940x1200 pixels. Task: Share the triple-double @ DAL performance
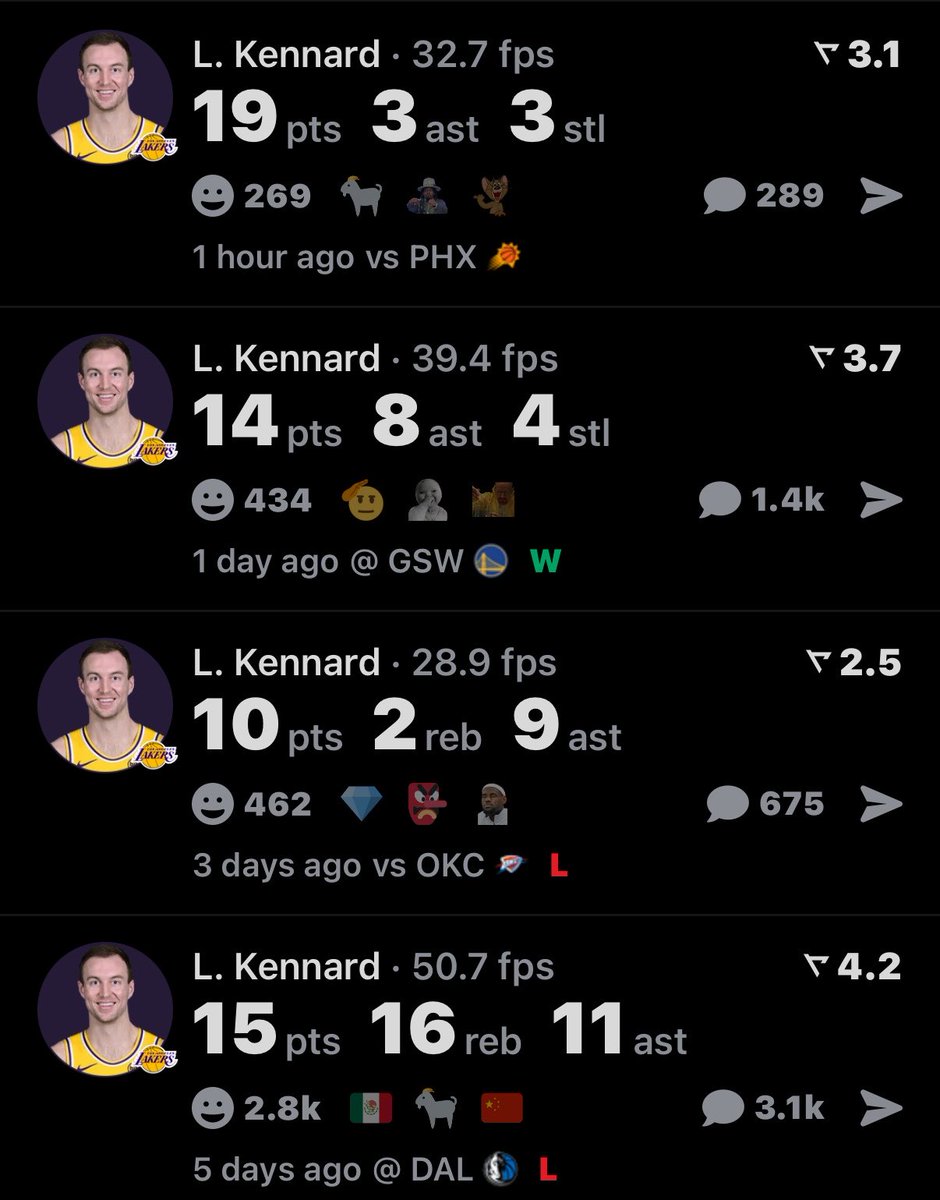(881, 1108)
